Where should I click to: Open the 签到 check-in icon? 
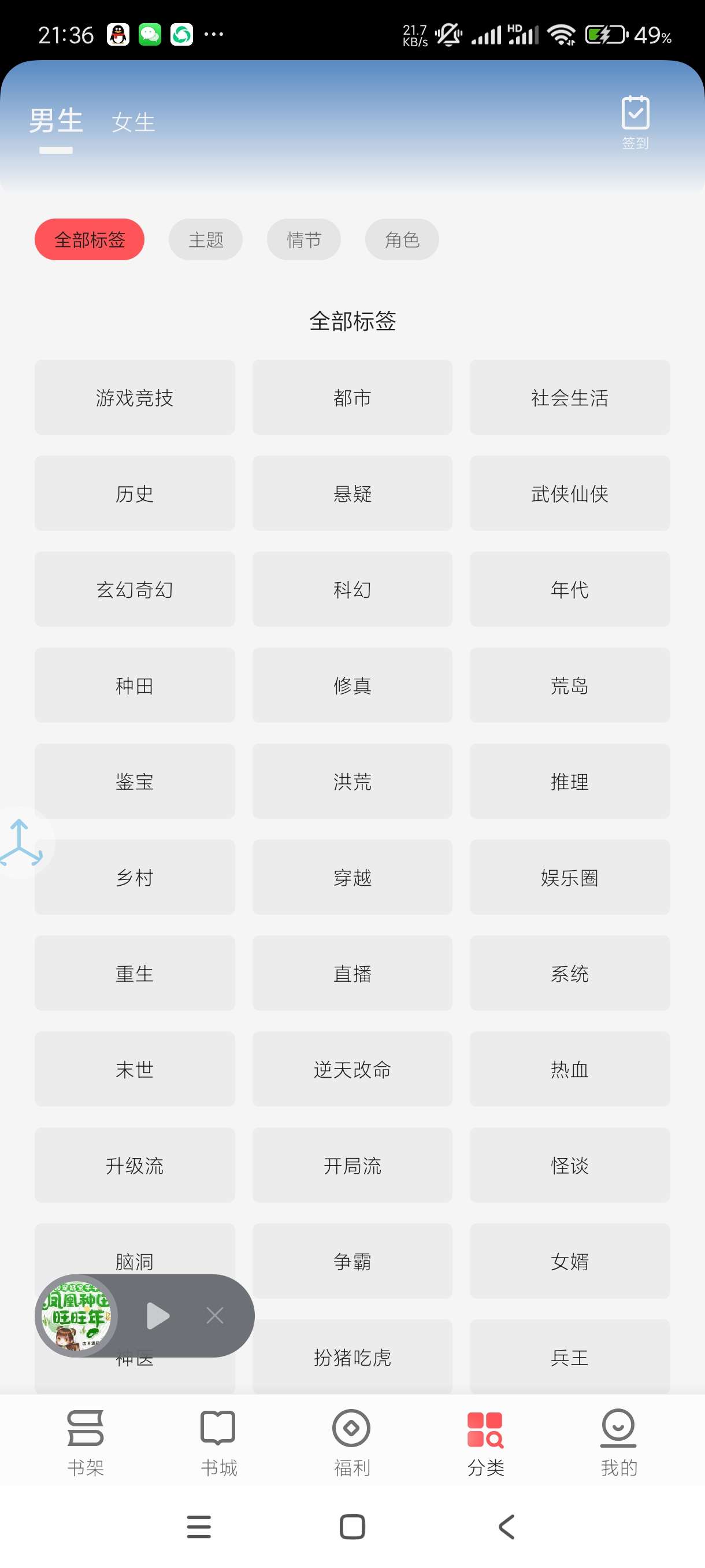(634, 121)
